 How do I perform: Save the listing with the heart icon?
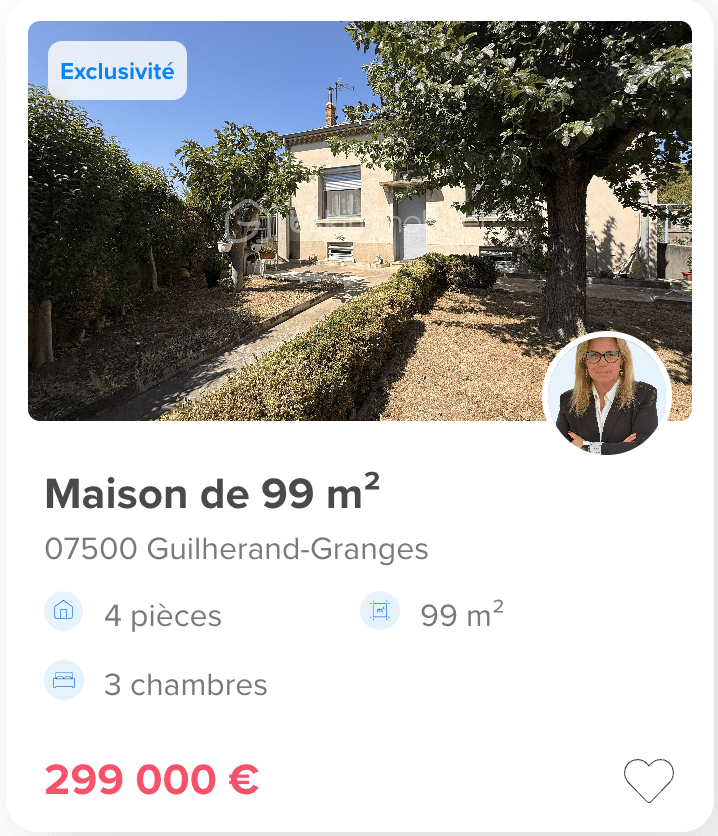click(x=649, y=780)
